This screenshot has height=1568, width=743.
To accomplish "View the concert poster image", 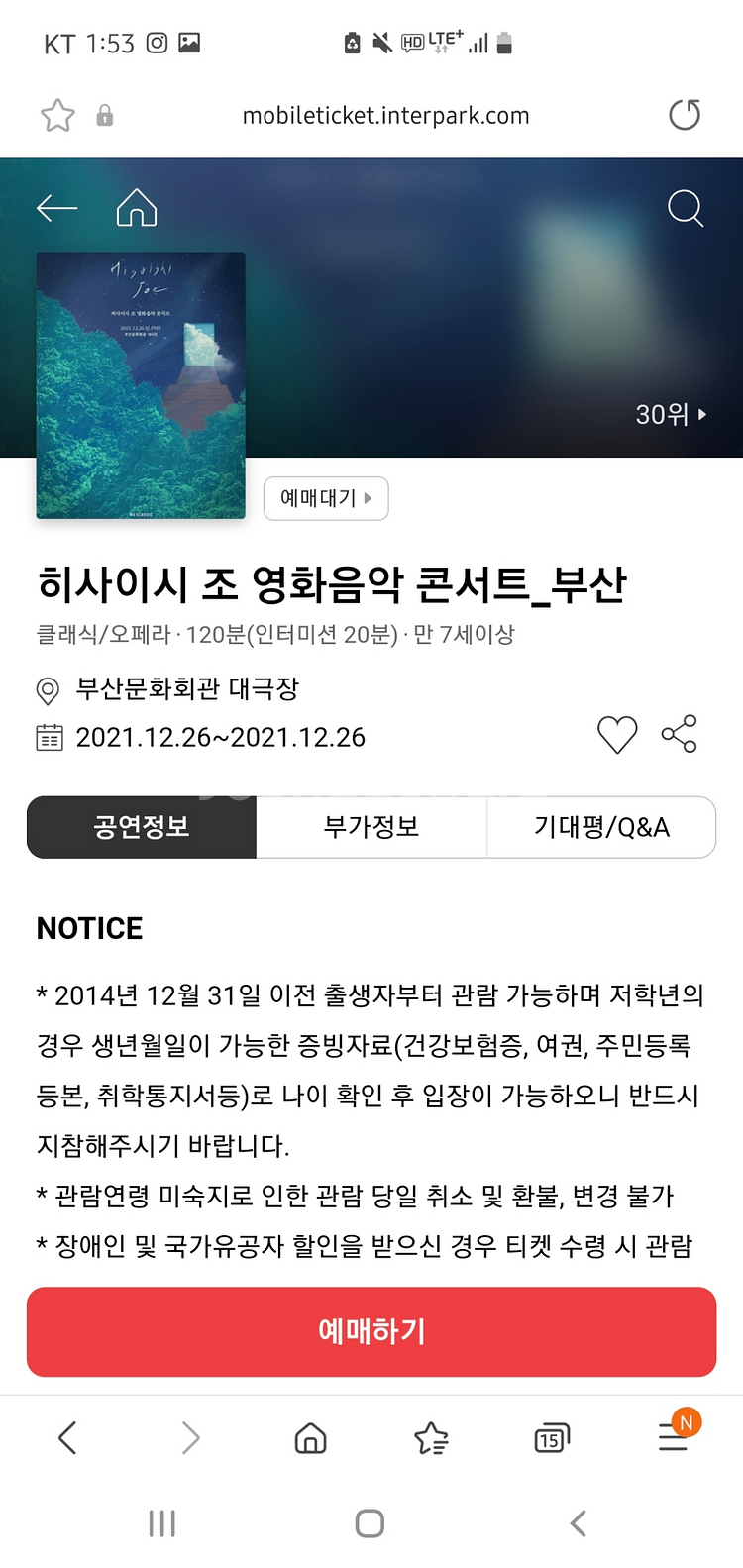I will tap(141, 385).
